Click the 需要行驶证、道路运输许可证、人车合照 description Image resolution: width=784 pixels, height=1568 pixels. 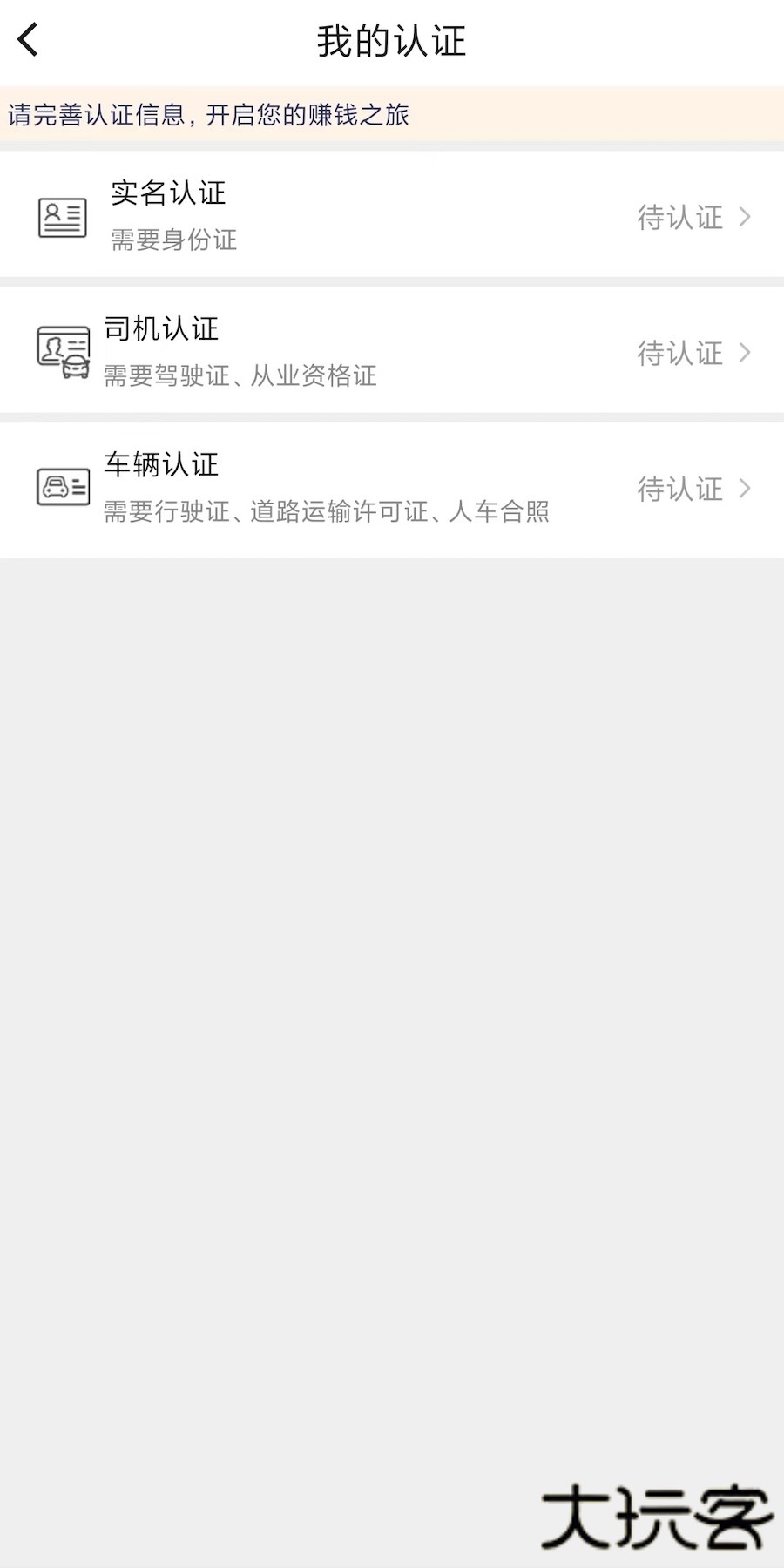click(x=327, y=513)
